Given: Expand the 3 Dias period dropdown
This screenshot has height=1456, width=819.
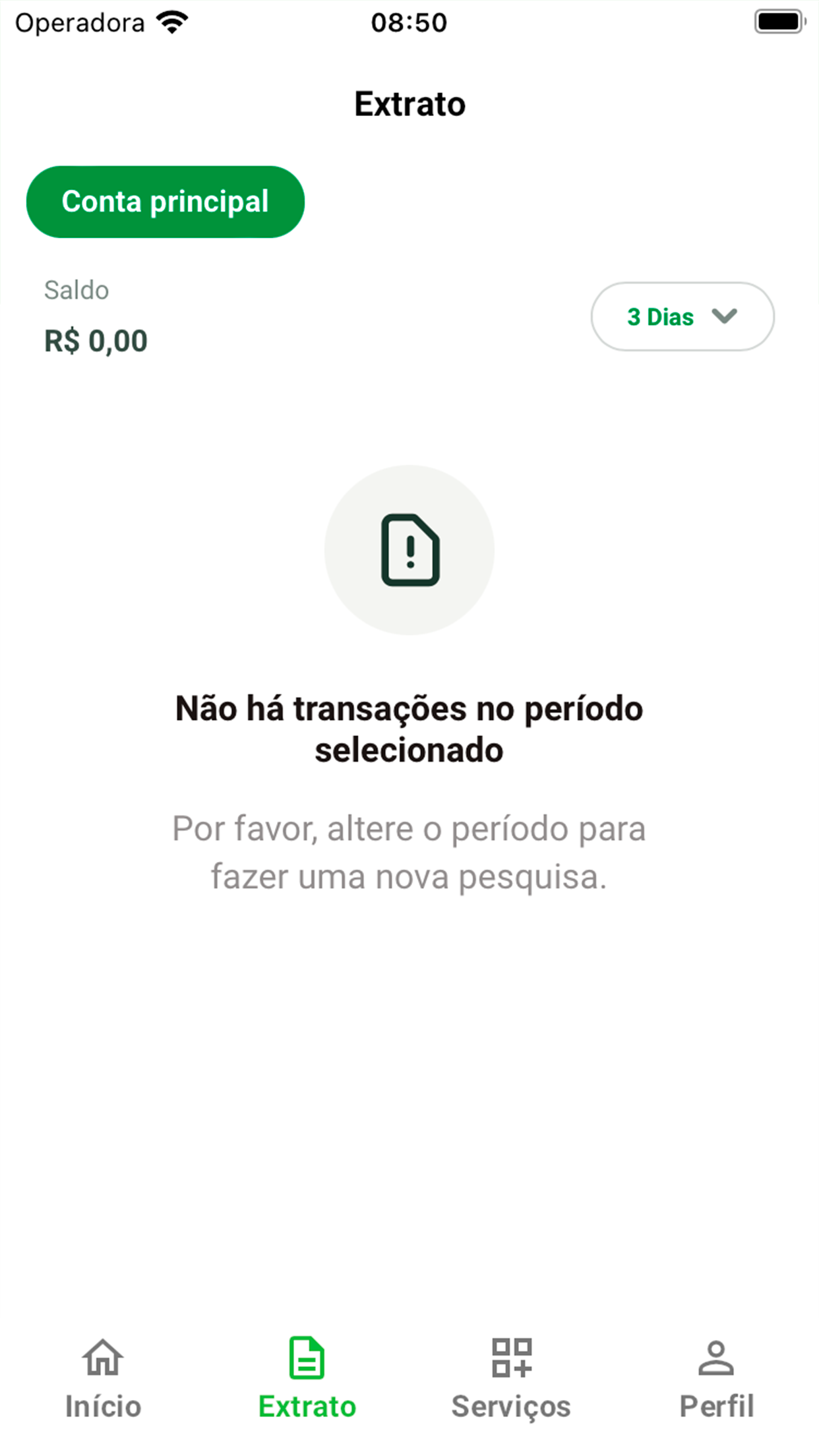Looking at the screenshot, I should pyautogui.click(x=682, y=317).
